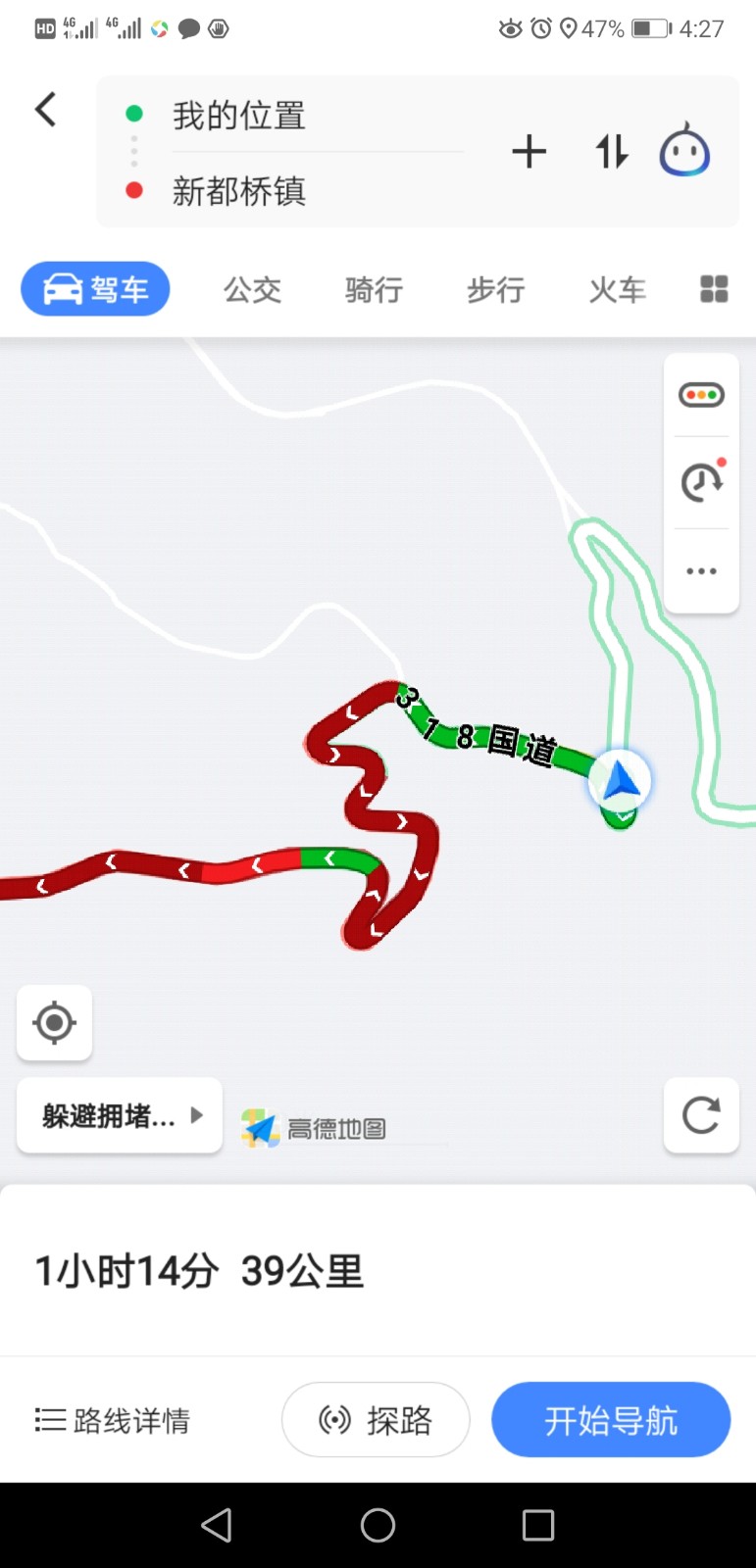This screenshot has height=1568, width=756.
Task: Add a waypoint with the plus icon
Action: click(529, 152)
